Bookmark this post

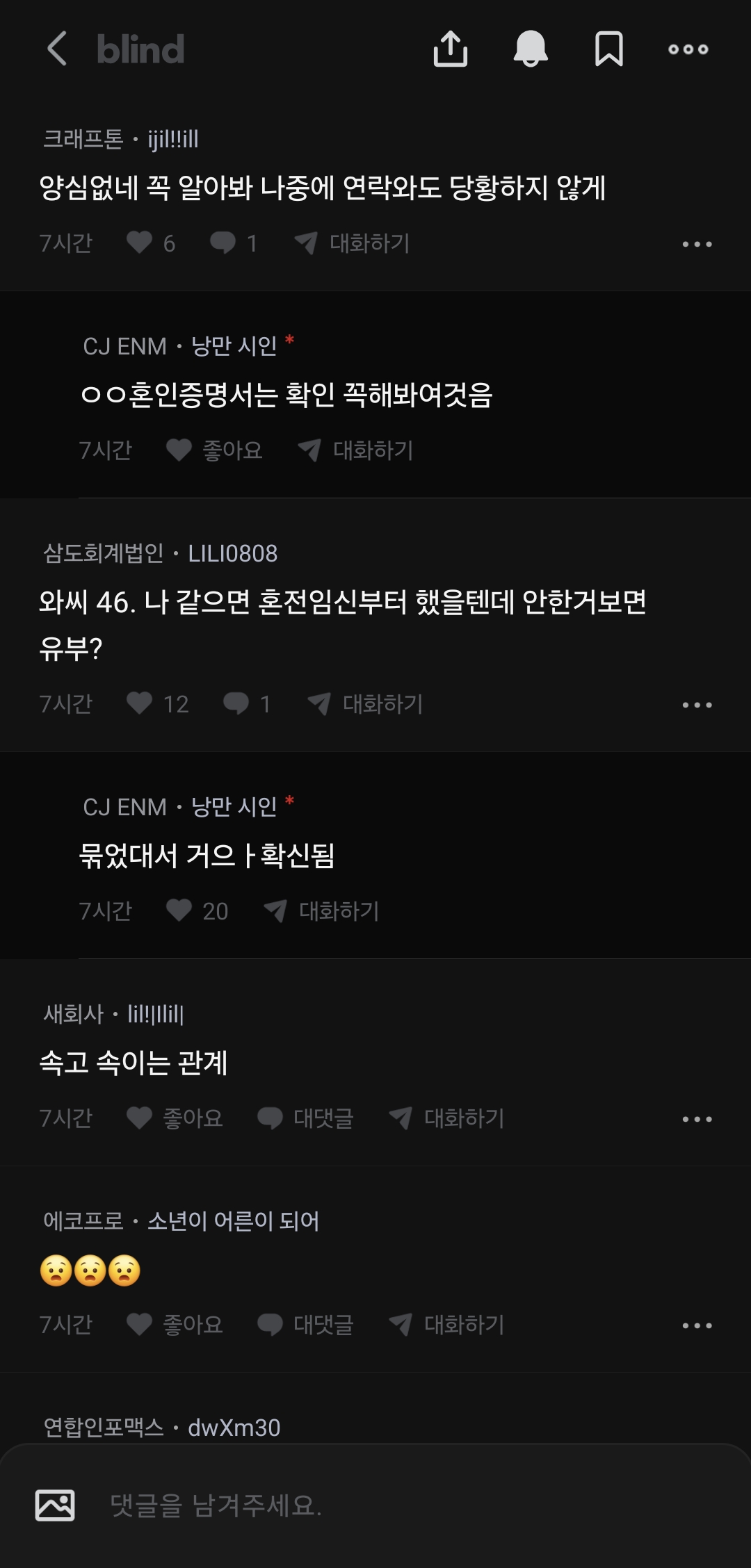click(609, 49)
